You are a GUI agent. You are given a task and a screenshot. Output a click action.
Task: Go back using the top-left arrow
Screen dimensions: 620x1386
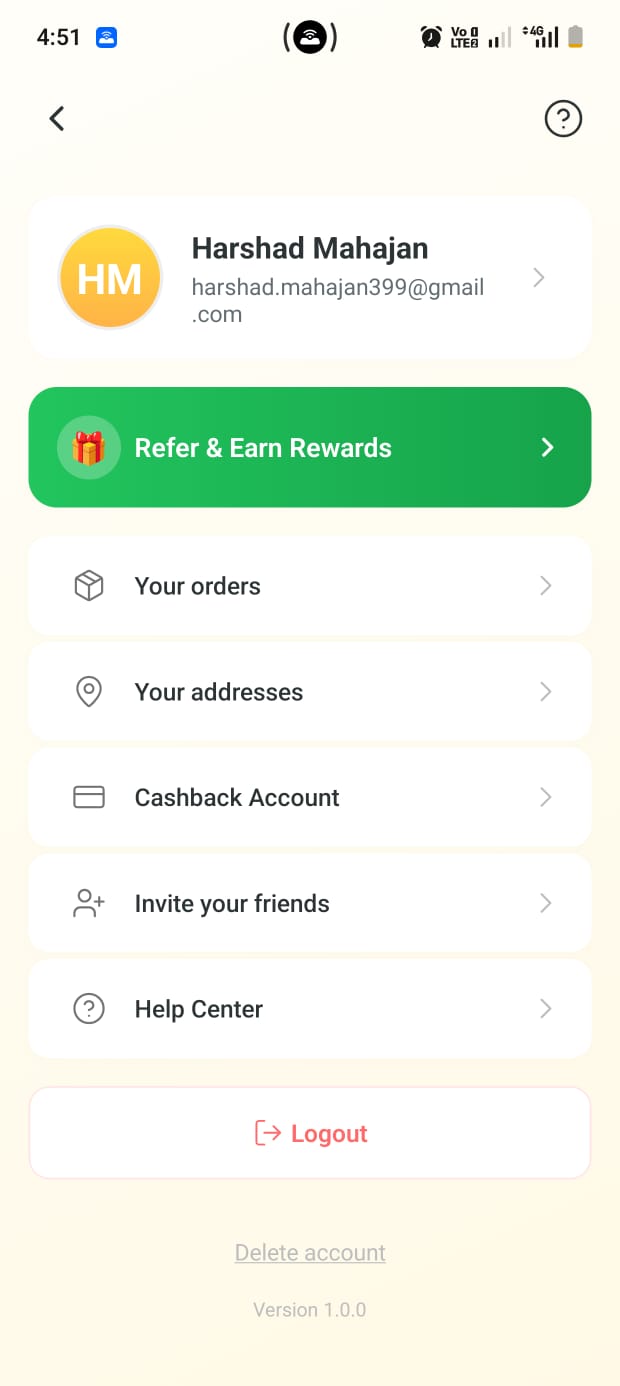(x=57, y=119)
